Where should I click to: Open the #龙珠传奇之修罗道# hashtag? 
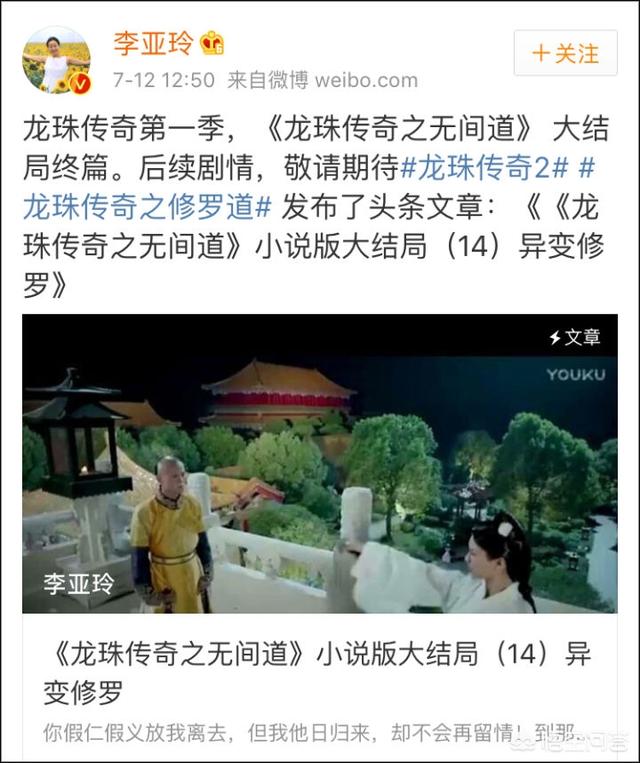[147, 206]
